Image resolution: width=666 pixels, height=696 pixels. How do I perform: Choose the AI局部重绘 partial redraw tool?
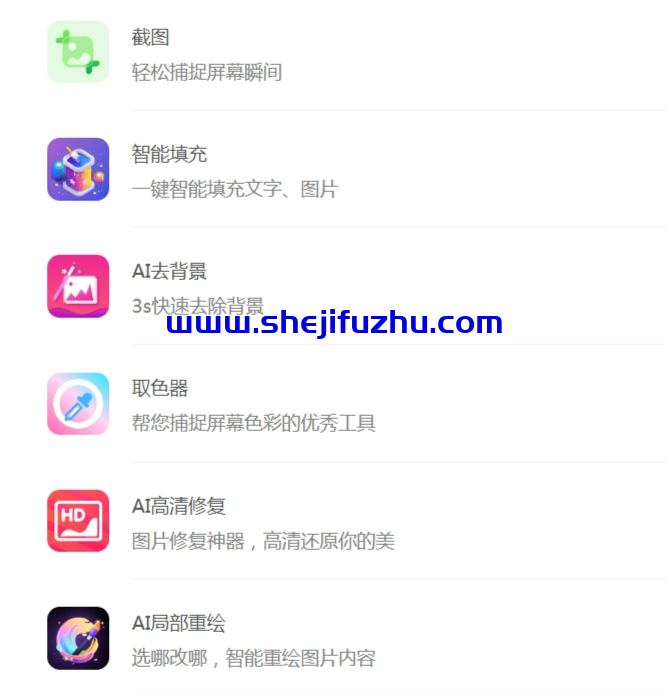point(78,638)
